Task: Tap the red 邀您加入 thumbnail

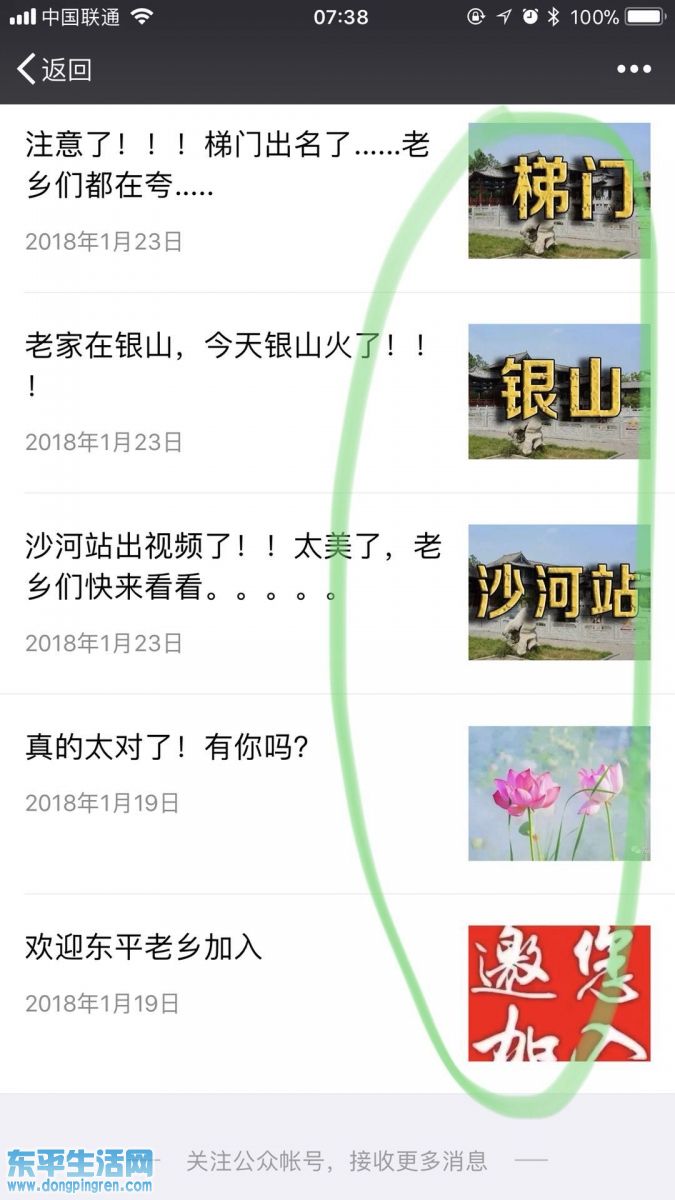Action: tap(559, 993)
